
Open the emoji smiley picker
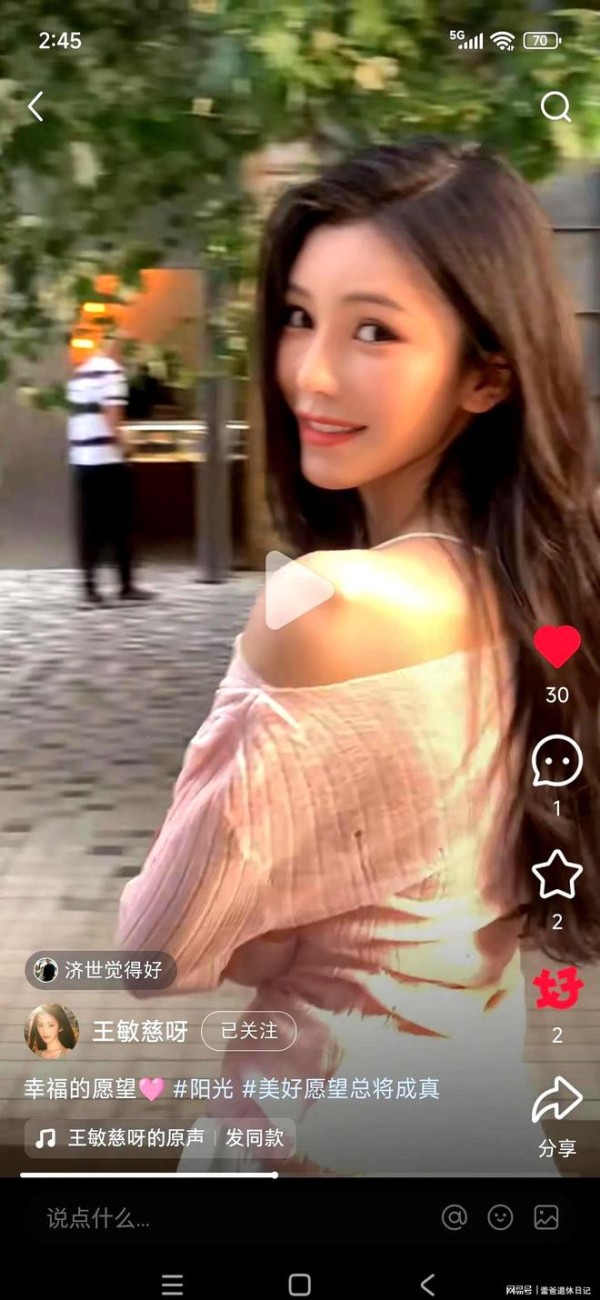[x=500, y=1217]
